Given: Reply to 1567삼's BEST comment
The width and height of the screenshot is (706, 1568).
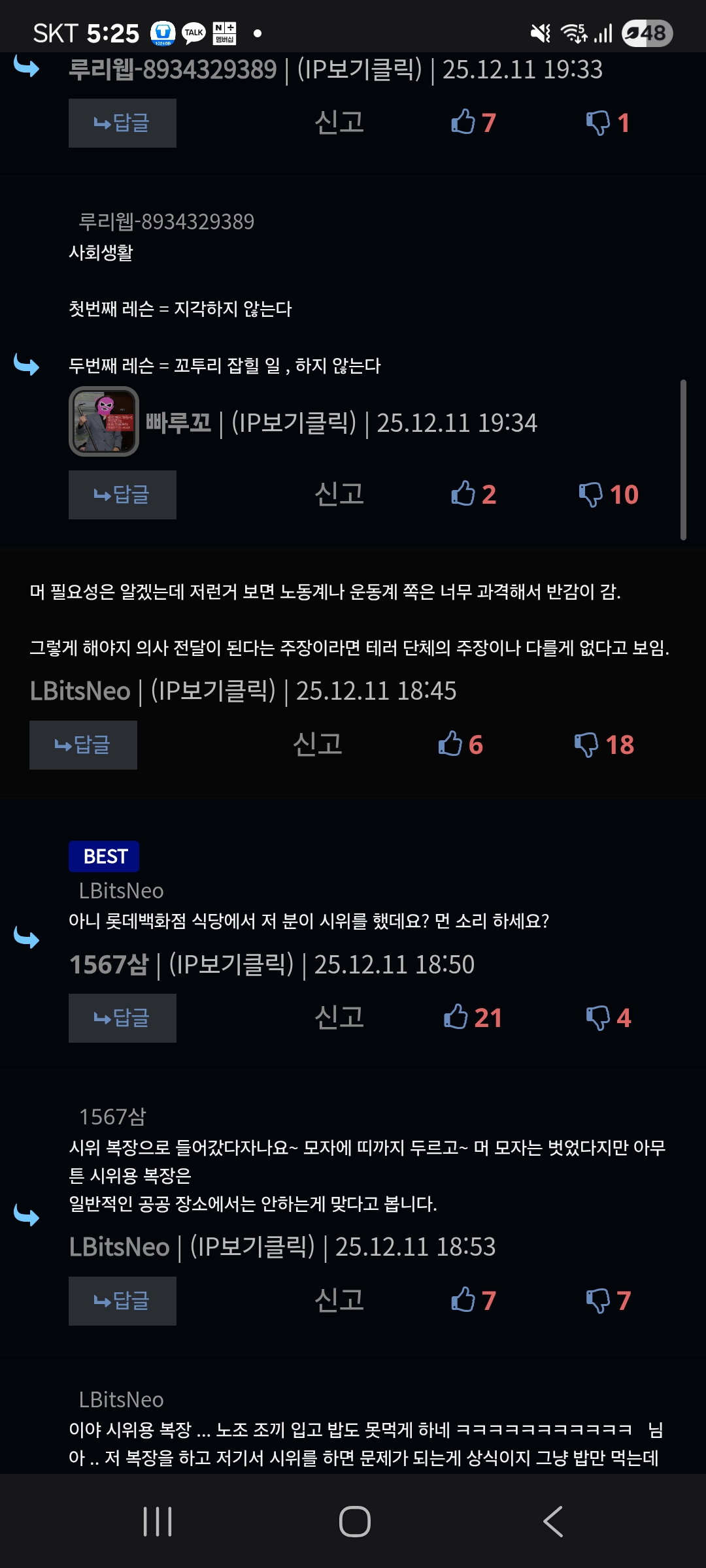Looking at the screenshot, I should (x=122, y=1018).
